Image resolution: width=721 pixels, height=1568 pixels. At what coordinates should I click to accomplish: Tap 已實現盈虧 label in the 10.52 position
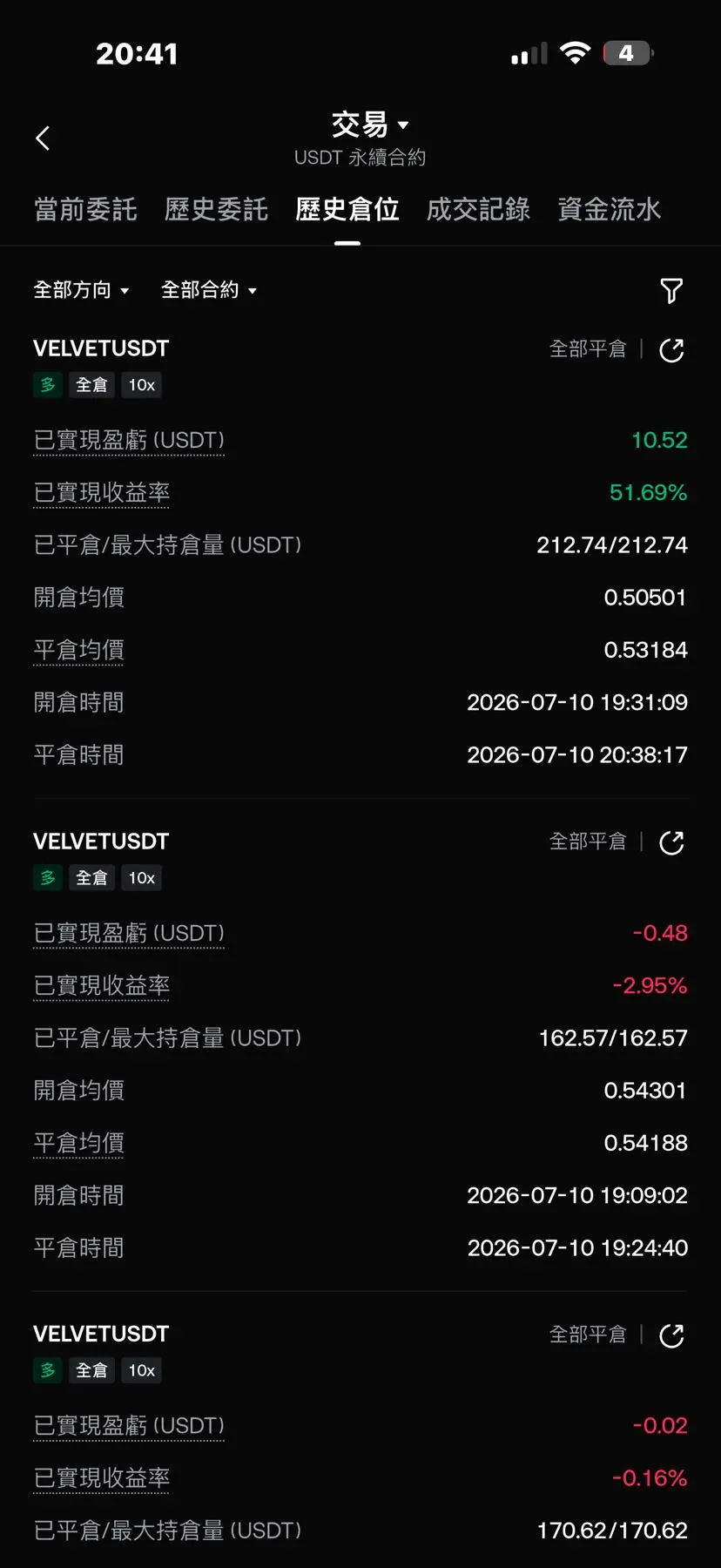[x=129, y=441]
